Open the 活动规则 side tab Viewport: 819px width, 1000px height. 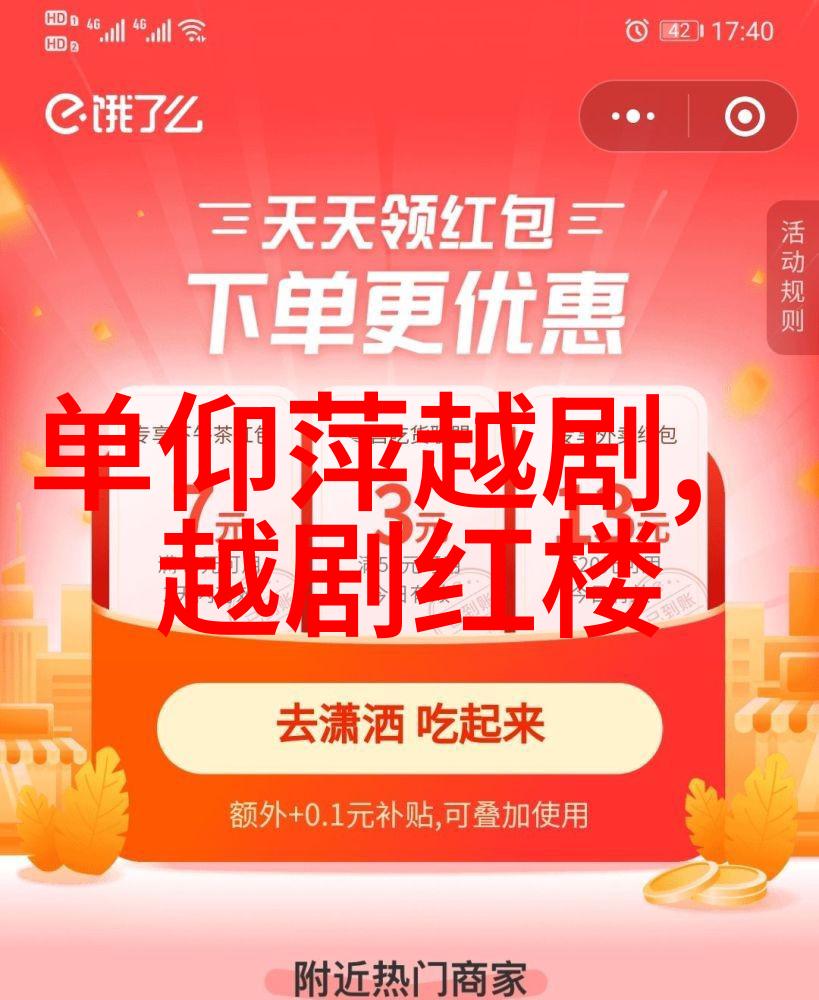[792, 277]
